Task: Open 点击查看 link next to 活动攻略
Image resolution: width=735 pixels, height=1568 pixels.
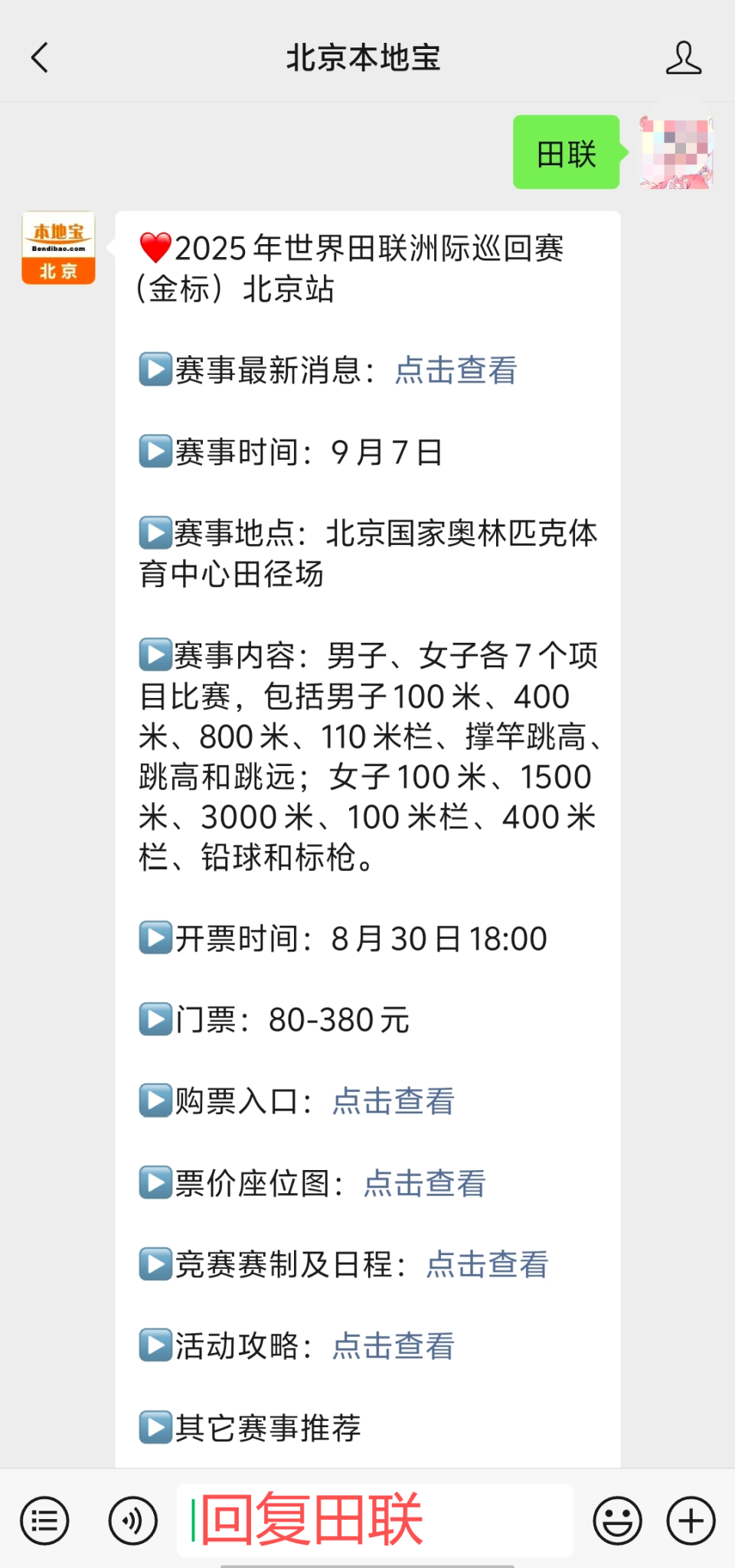Action: click(x=394, y=1346)
